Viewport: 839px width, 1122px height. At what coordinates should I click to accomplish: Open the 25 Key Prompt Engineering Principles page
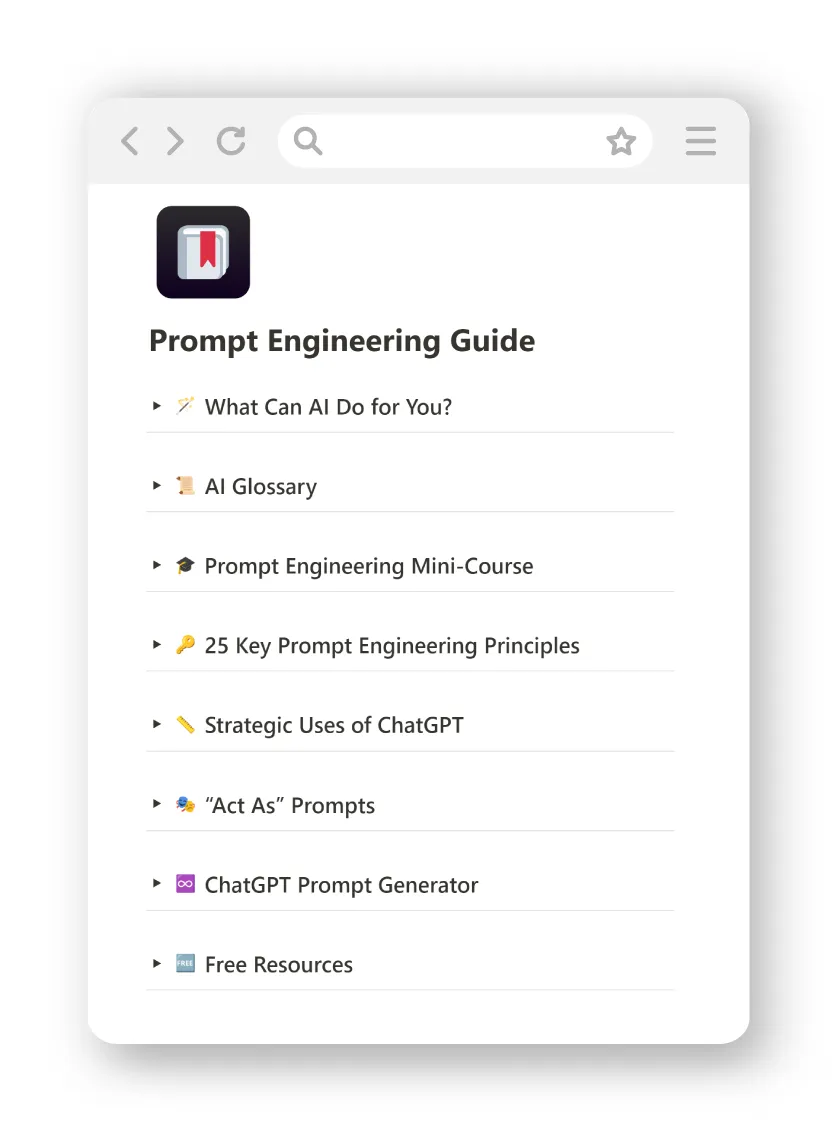point(391,645)
